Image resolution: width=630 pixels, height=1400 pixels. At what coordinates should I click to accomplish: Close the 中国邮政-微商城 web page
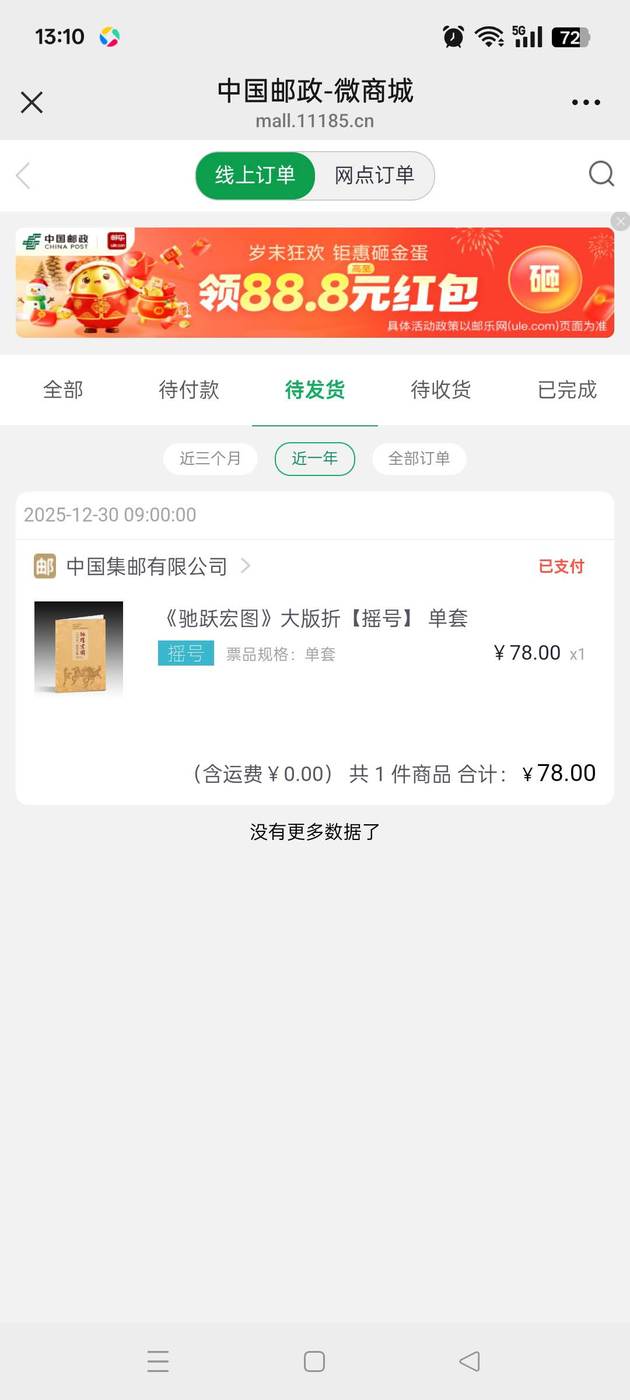click(x=32, y=102)
